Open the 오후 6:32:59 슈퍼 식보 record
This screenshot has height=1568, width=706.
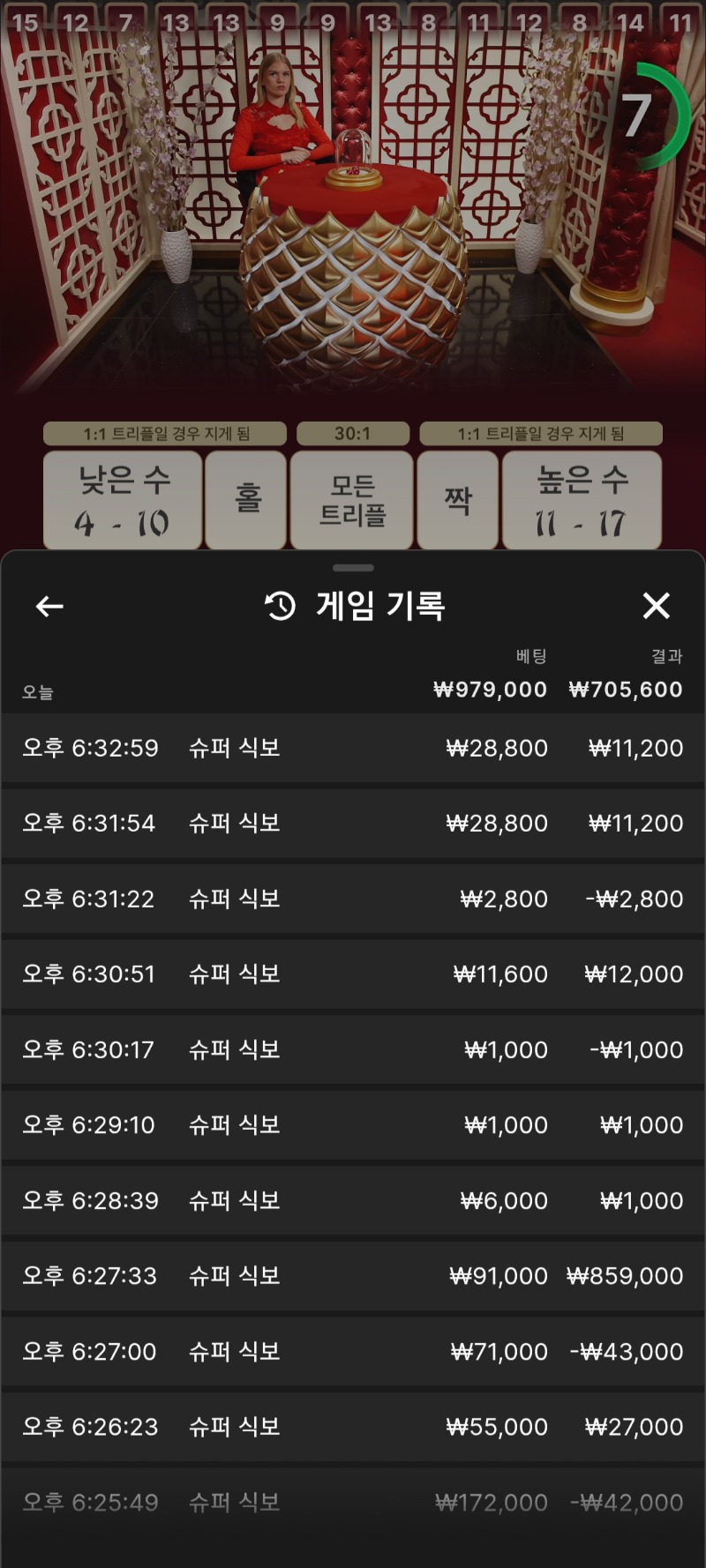coord(353,748)
